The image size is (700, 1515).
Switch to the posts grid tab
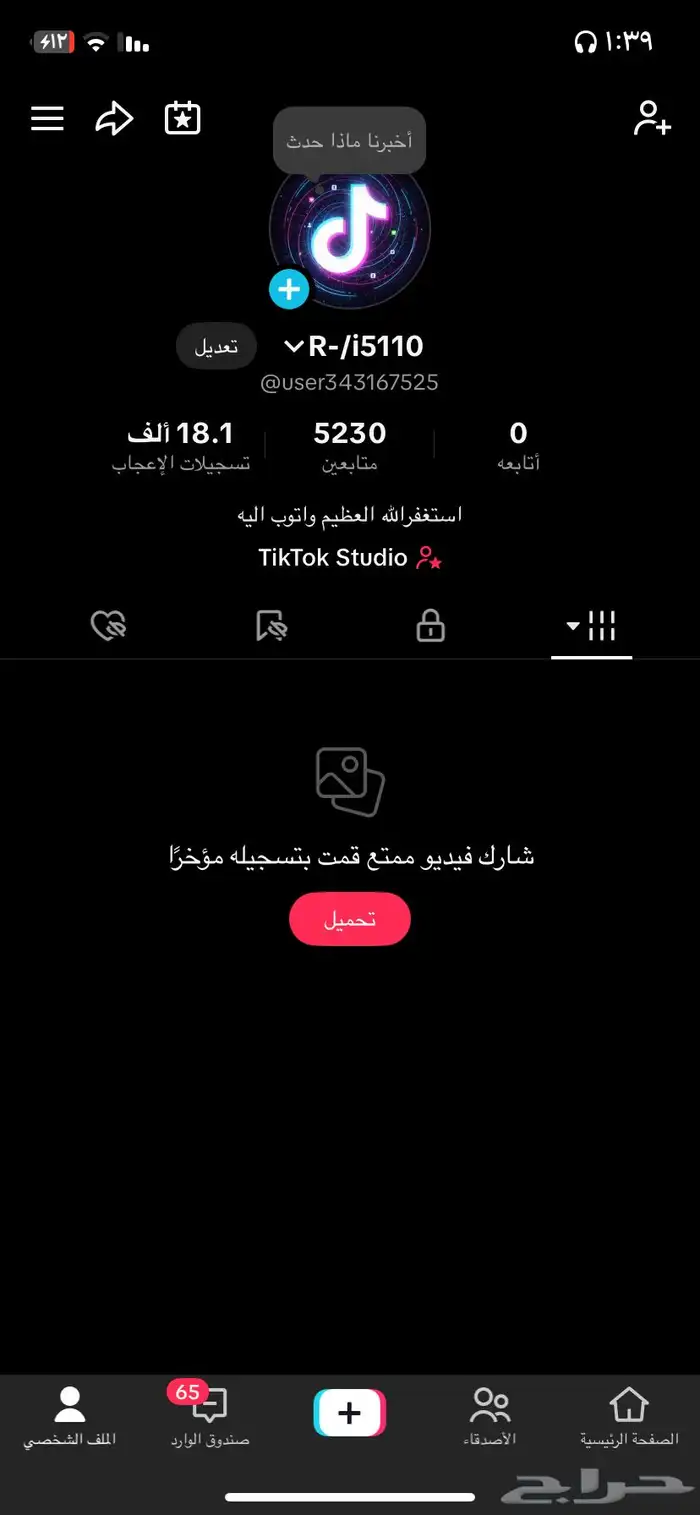[591, 627]
